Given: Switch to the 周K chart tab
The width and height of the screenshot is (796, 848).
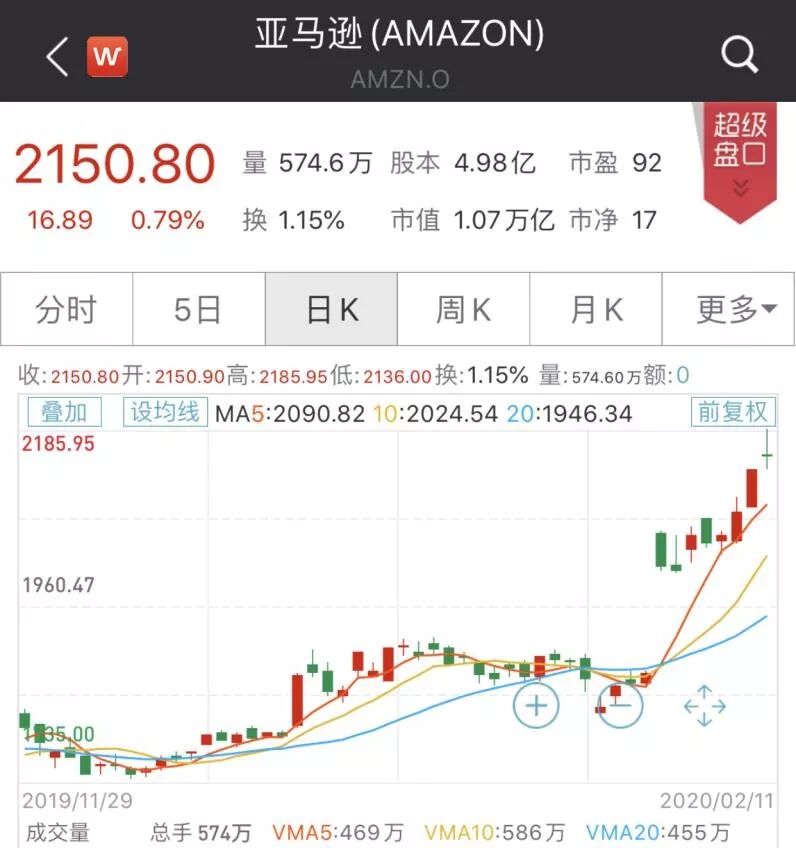Looking at the screenshot, I should [463, 310].
